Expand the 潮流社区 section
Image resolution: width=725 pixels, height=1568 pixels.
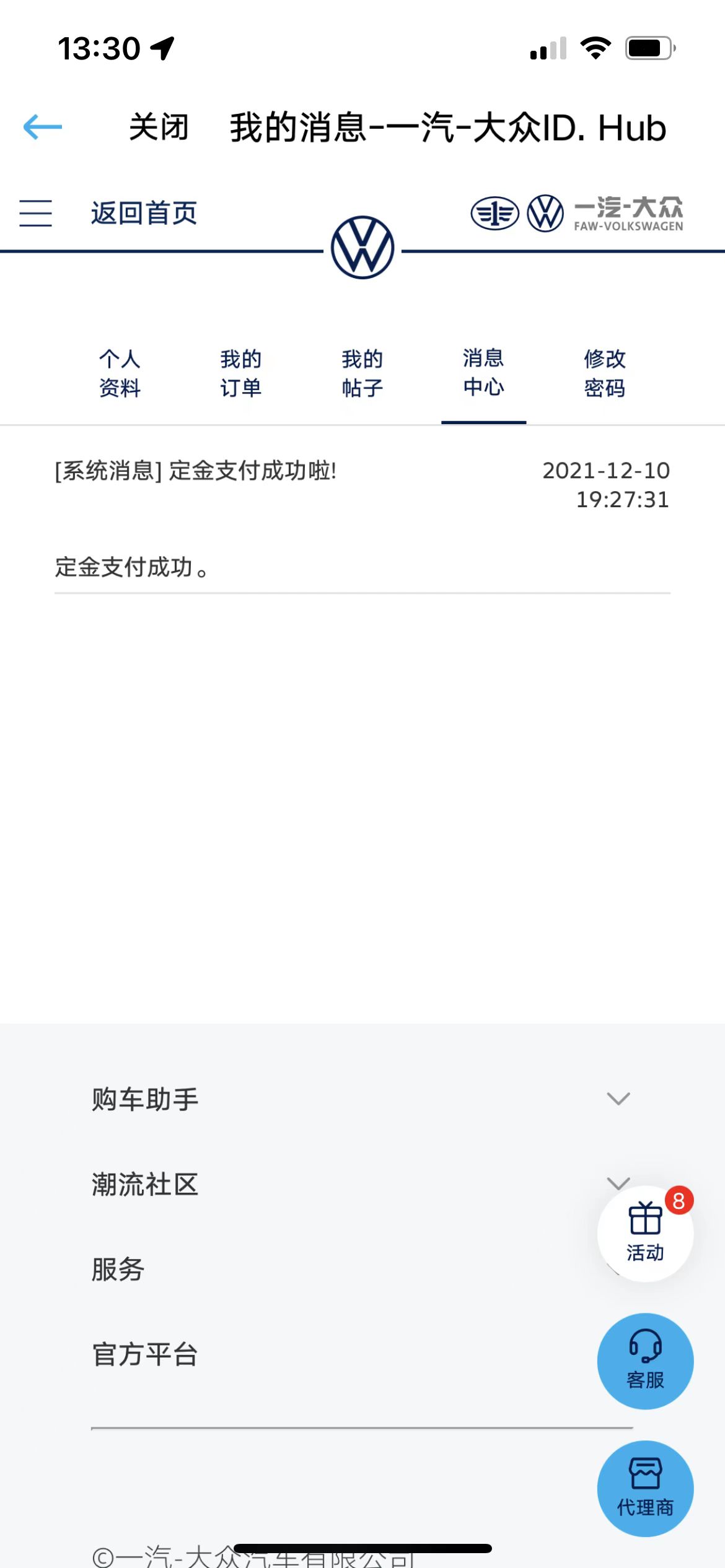(362, 1184)
